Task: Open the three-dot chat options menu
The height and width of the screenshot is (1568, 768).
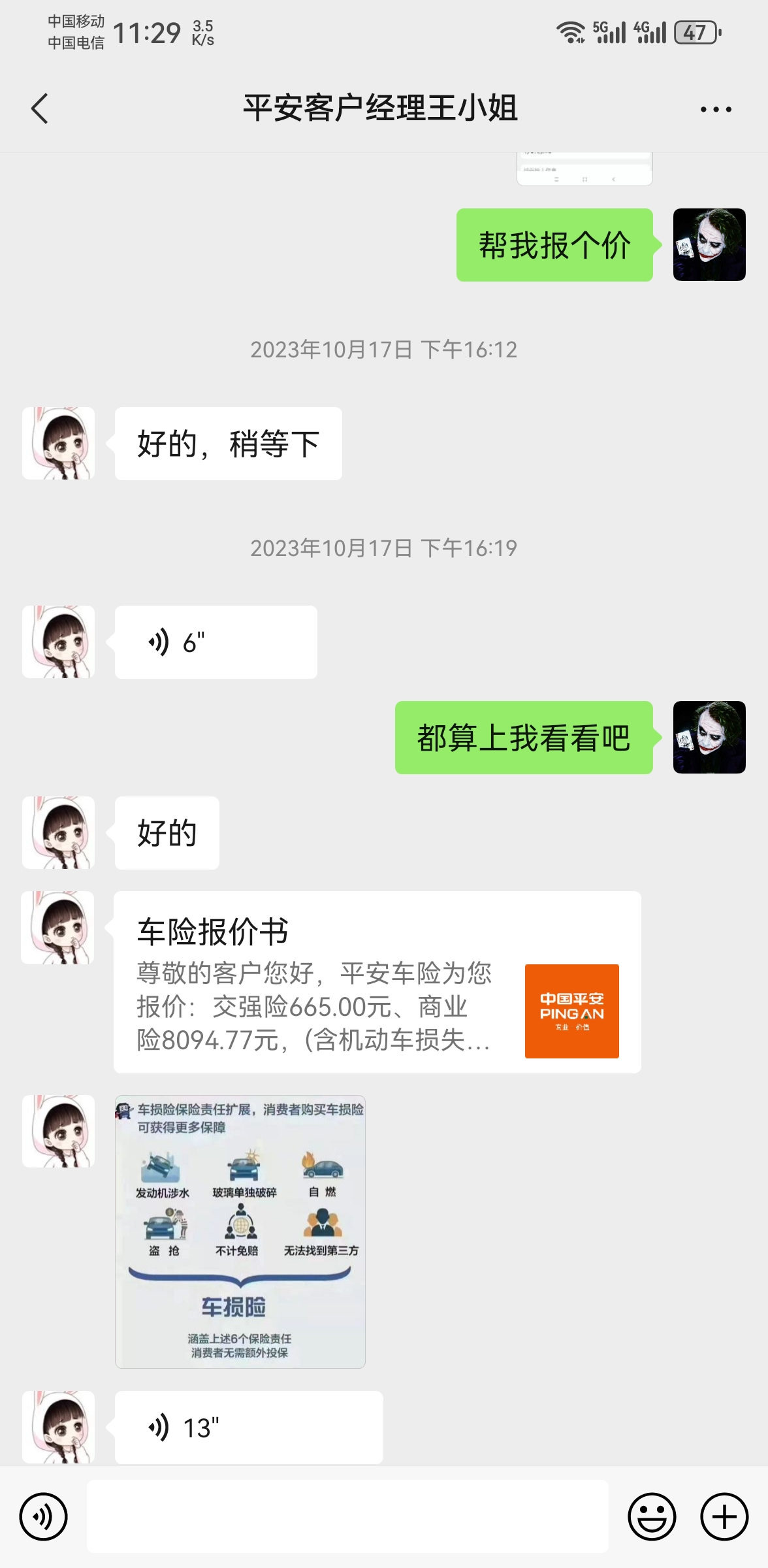Action: [716, 109]
